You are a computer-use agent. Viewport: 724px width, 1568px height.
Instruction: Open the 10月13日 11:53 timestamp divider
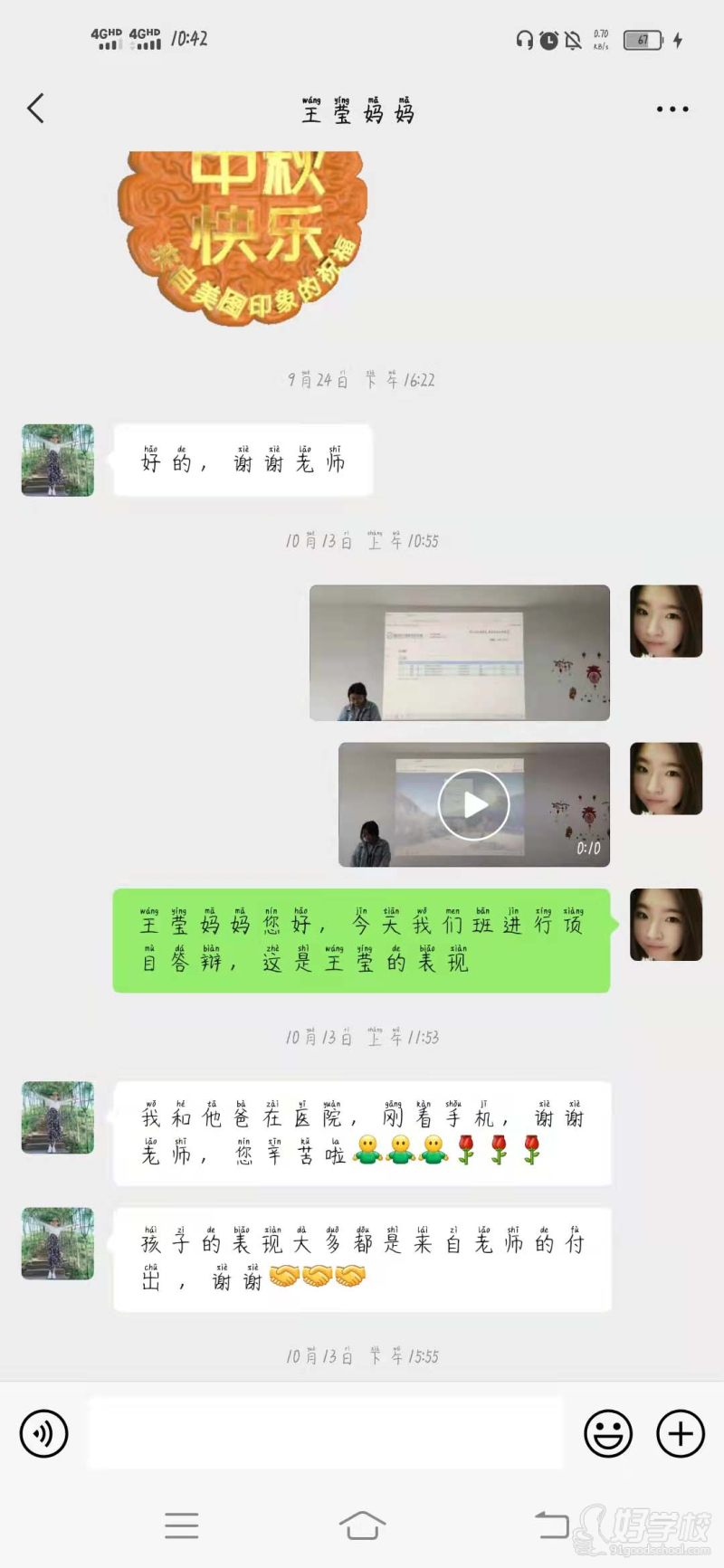click(362, 1038)
